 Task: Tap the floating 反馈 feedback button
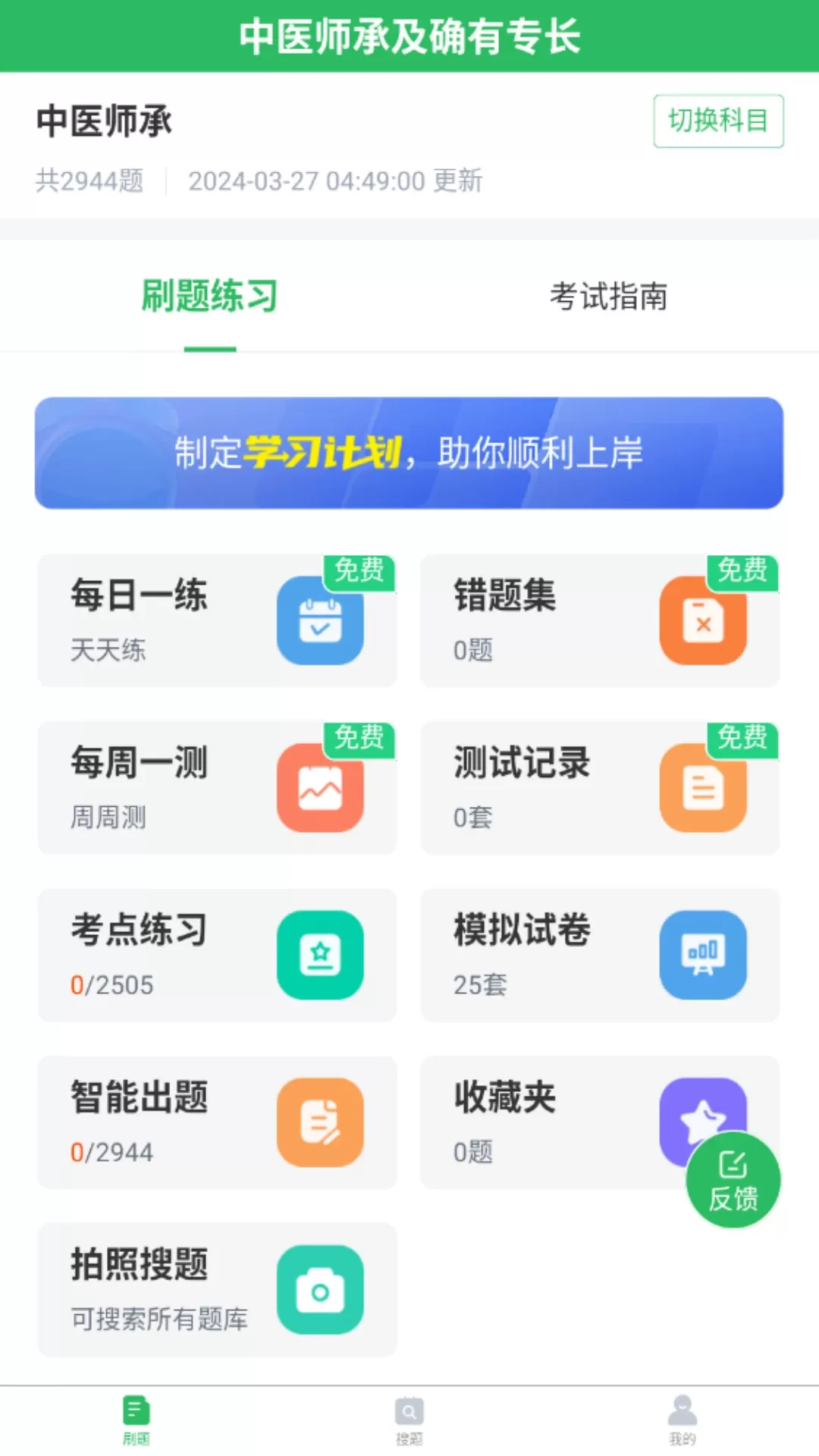[x=733, y=1180]
